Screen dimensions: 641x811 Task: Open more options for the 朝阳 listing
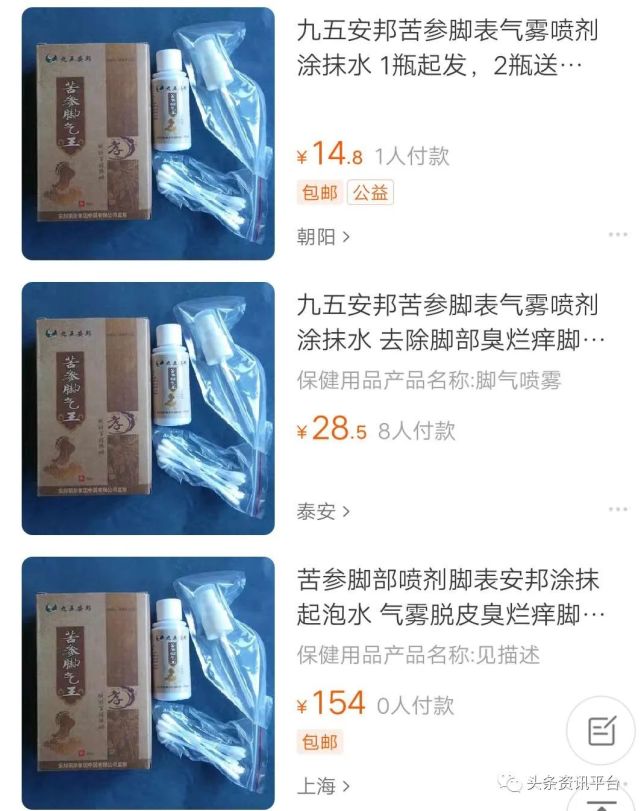pos(617,236)
